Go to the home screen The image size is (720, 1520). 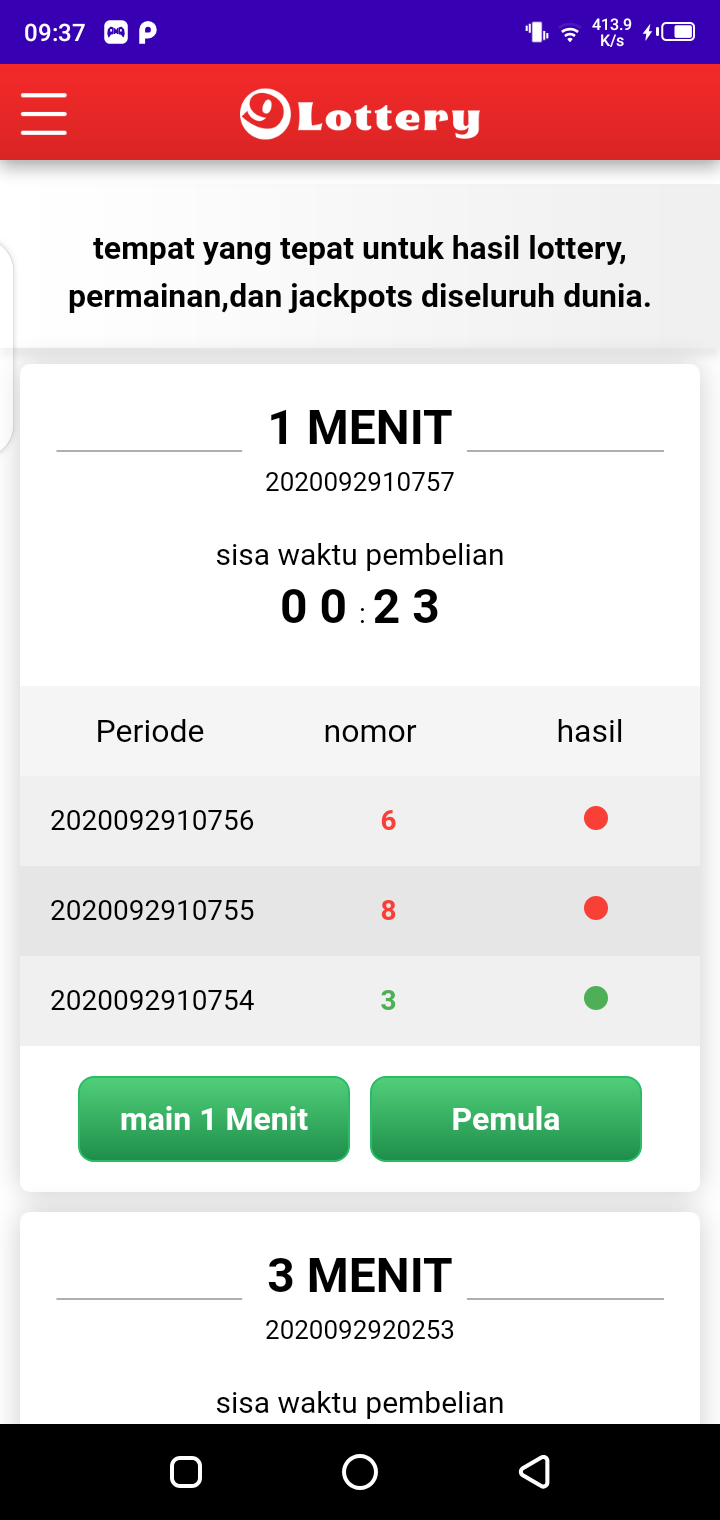click(360, 1471)
